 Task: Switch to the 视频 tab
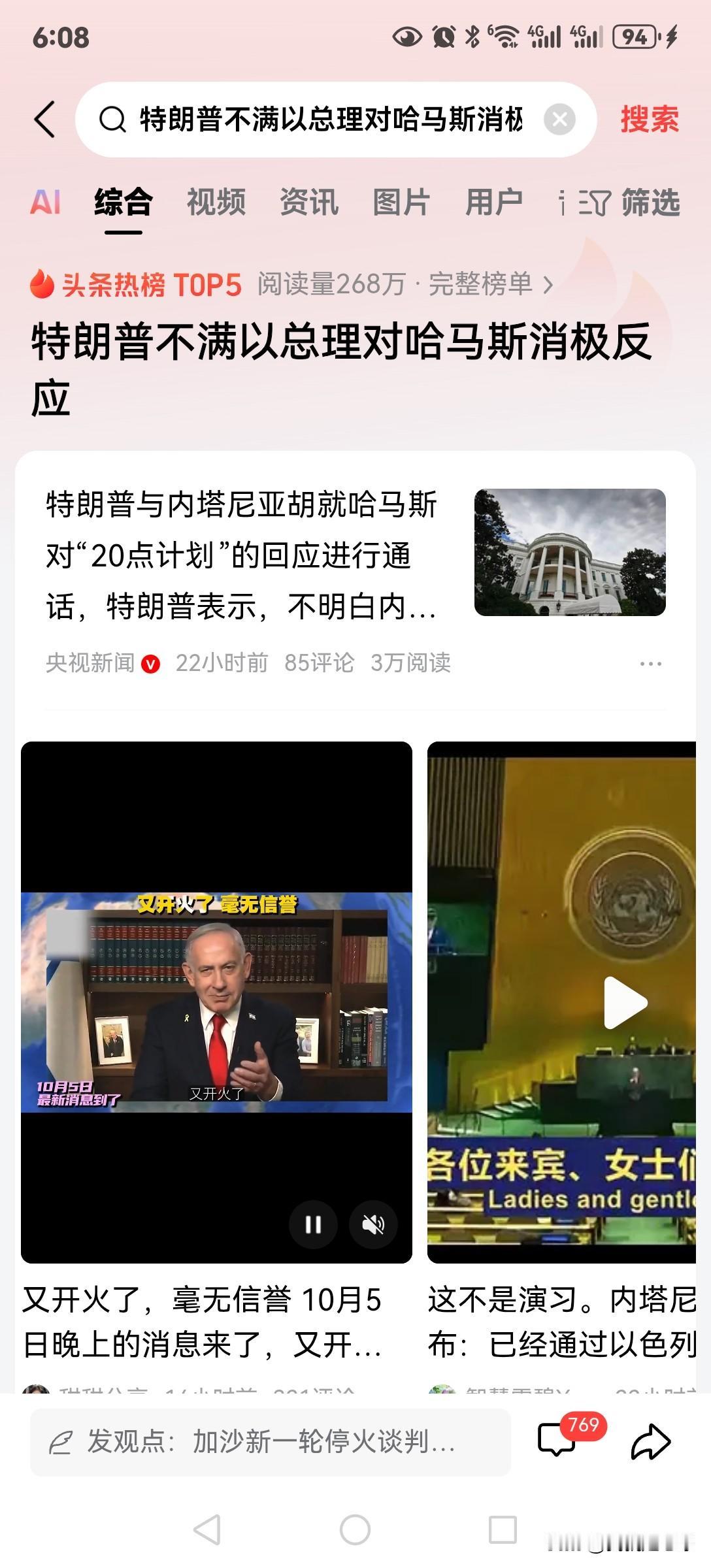tap(216, 202)
